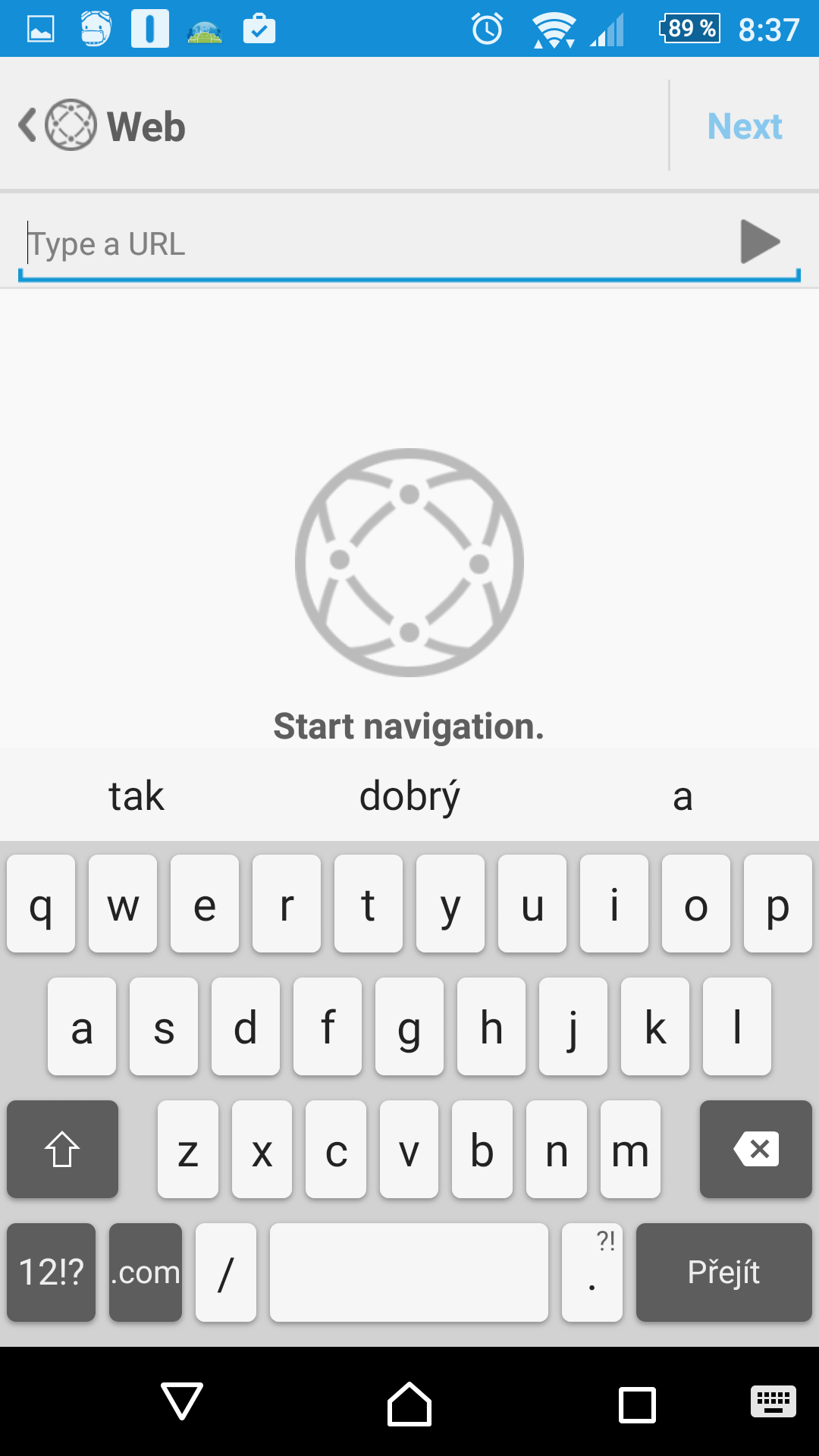Enable the shift key

click(x=62, y=1150)
